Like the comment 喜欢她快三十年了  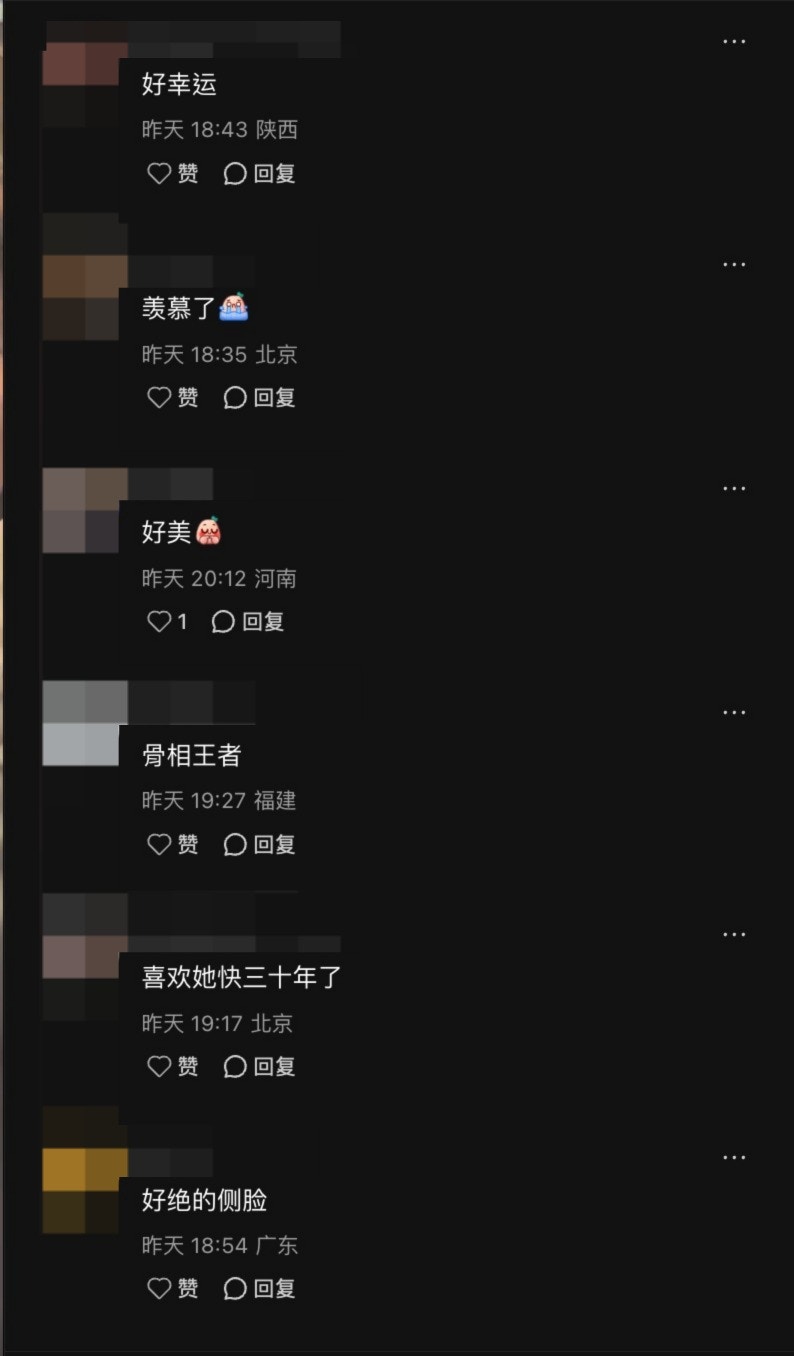[172, 1067]
